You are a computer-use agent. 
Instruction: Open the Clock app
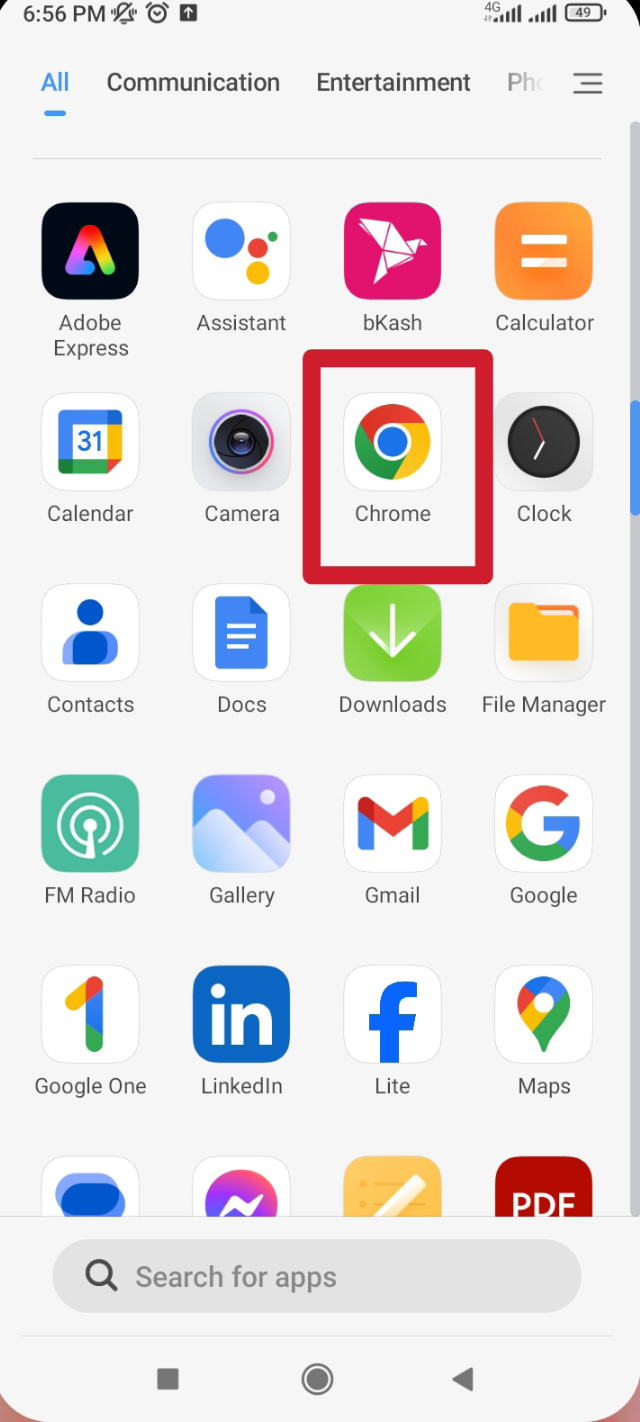(544, 442)
